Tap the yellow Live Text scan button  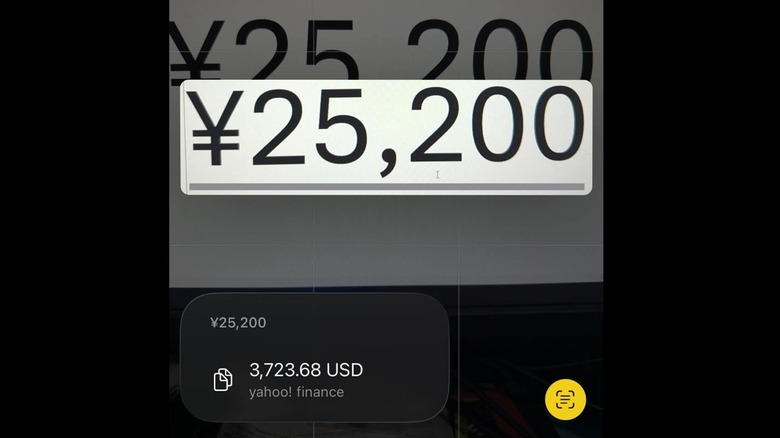[565, 399]
